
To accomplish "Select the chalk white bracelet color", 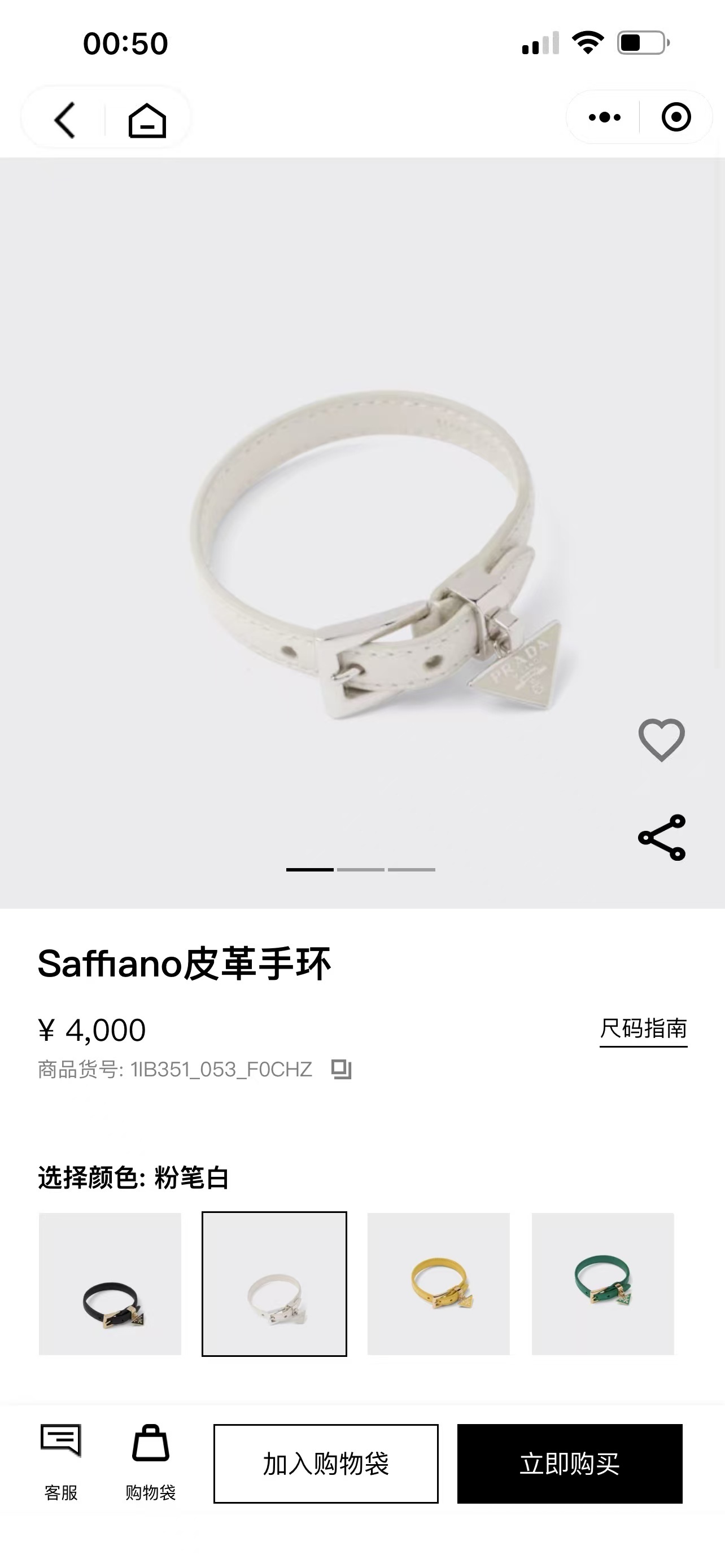I will pos(274,1284).
